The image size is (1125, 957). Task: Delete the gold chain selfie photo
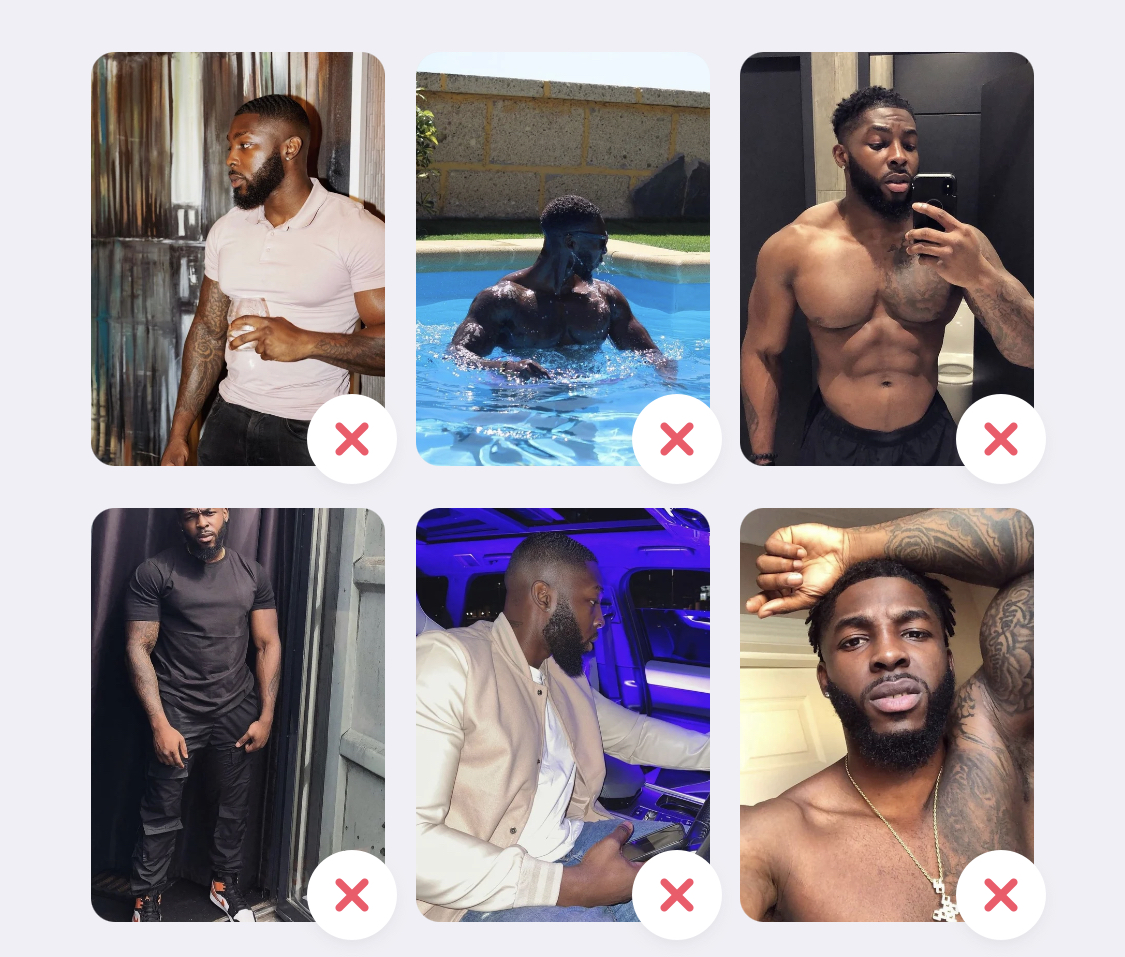(1000, 895)
